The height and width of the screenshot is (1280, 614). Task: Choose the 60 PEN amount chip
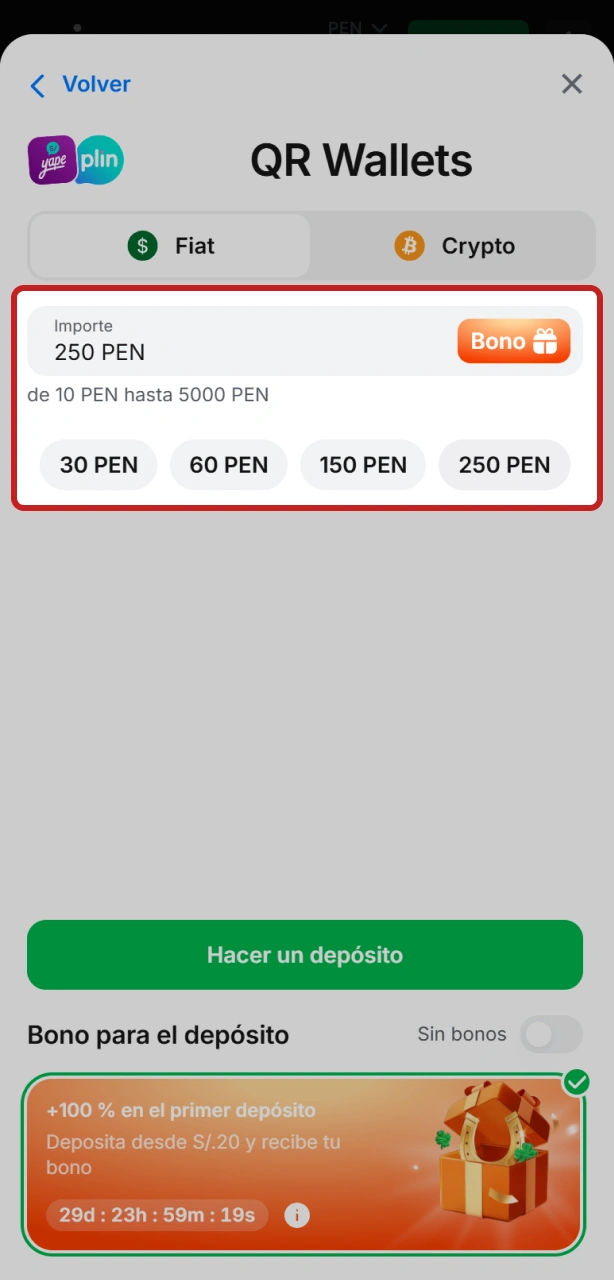229,465
